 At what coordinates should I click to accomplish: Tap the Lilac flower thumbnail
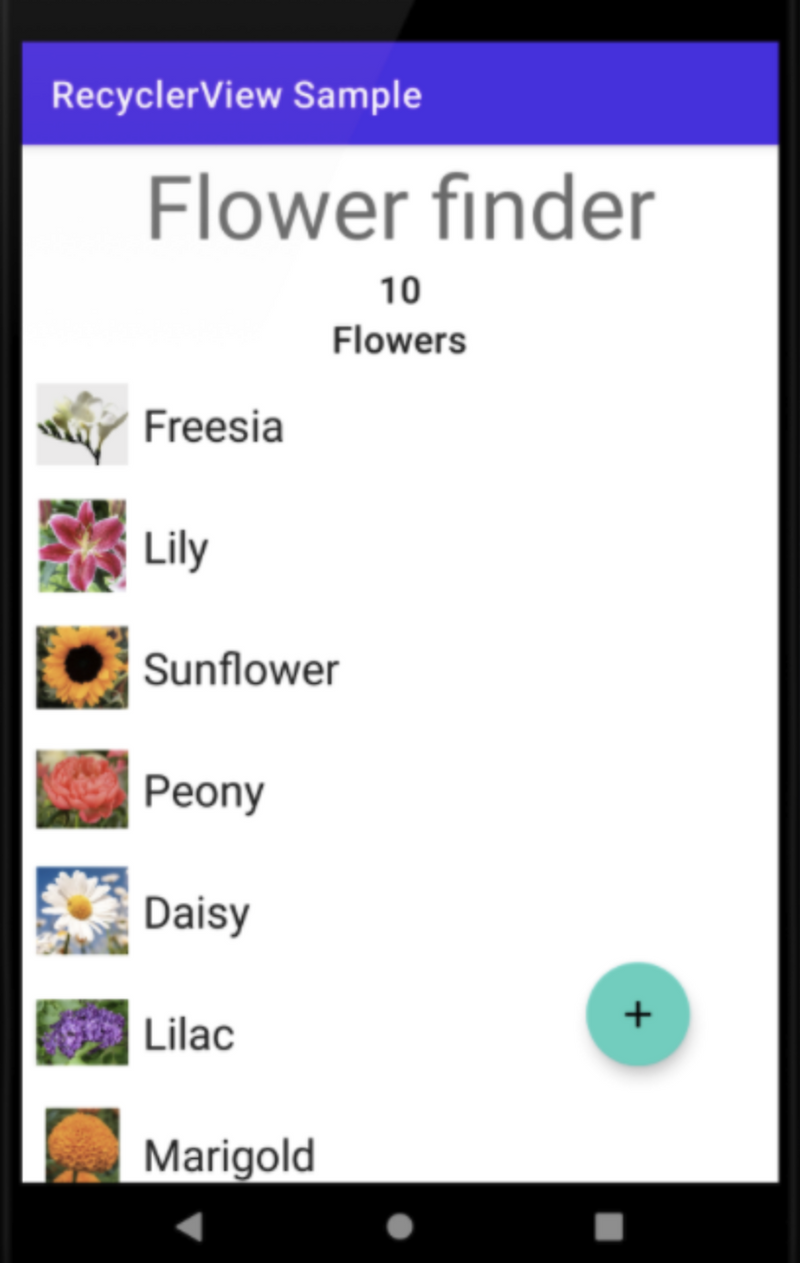pyautogui.click(x=82, y=1032)
